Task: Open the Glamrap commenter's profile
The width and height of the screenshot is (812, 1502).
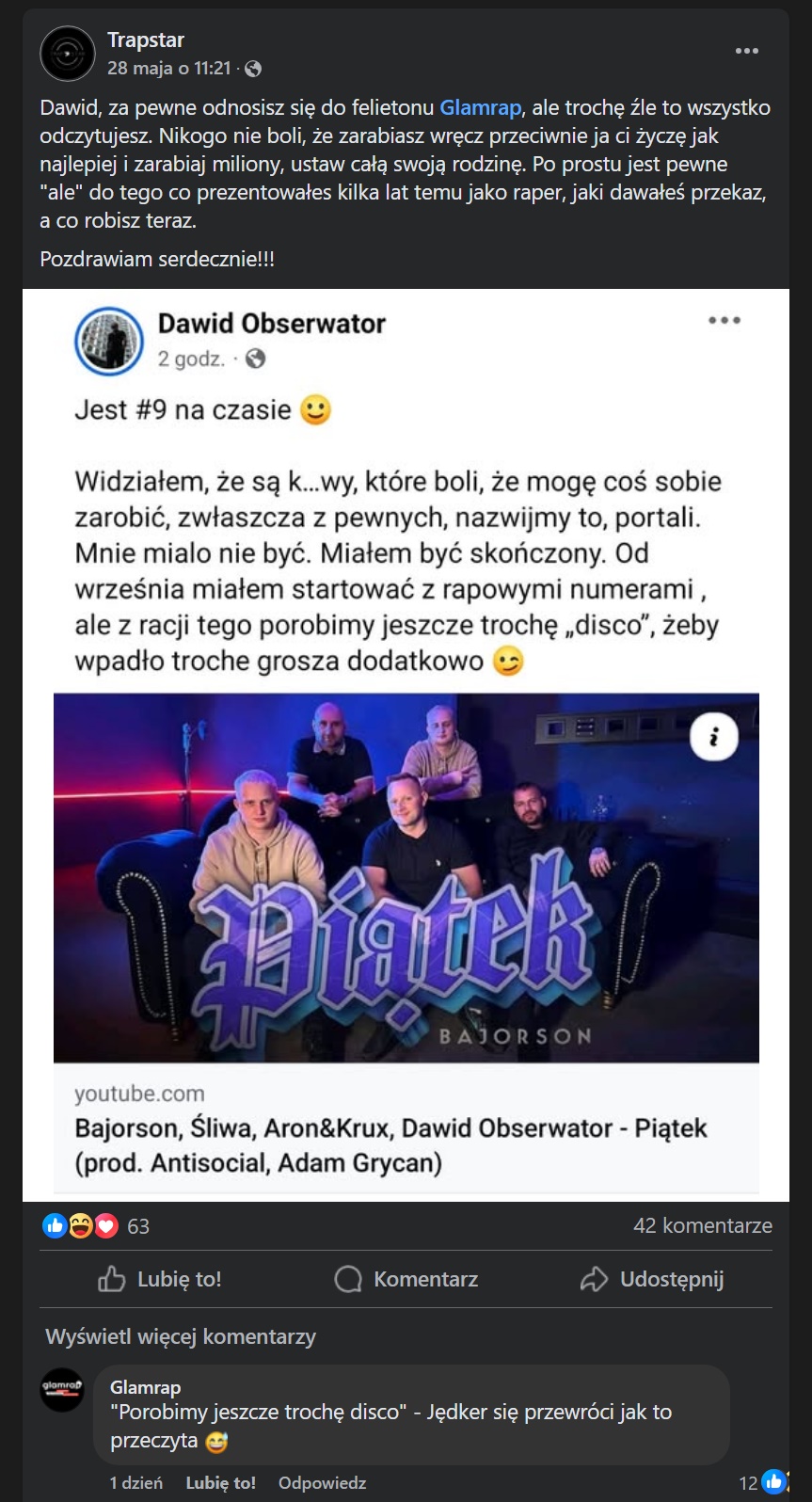Action: click(x=145, y=1386)
